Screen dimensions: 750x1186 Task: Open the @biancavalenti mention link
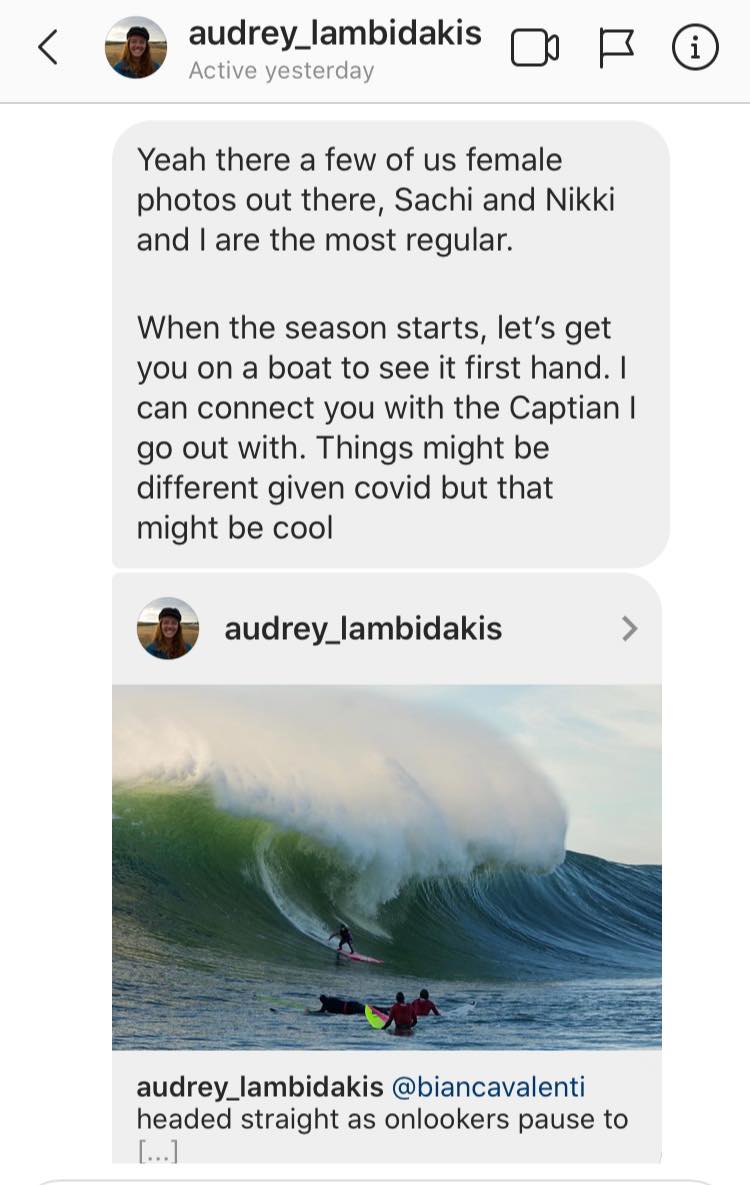tap(488, 1087)
